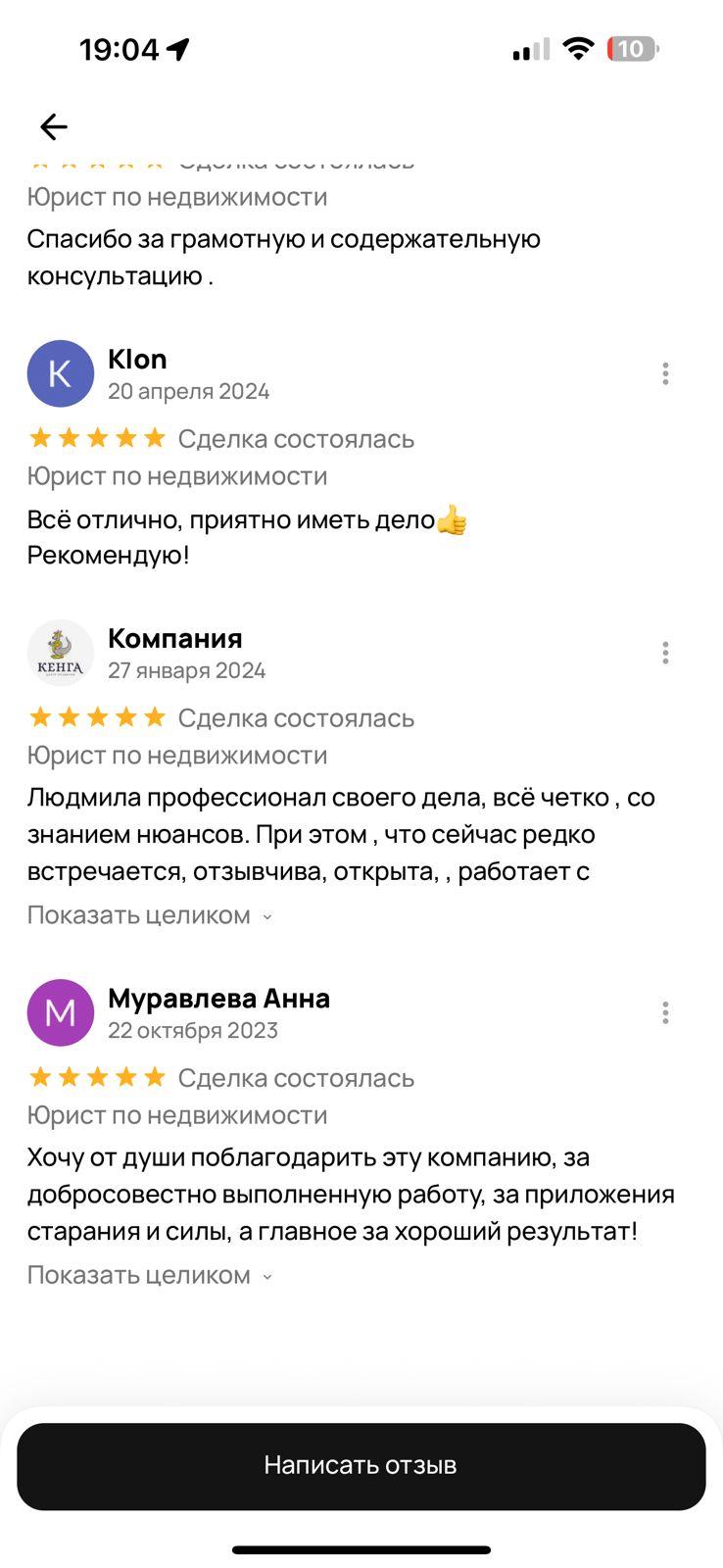Expand full text of Муравлева Анна's review
This screenshot has width=723, height=1568.
149,1275
